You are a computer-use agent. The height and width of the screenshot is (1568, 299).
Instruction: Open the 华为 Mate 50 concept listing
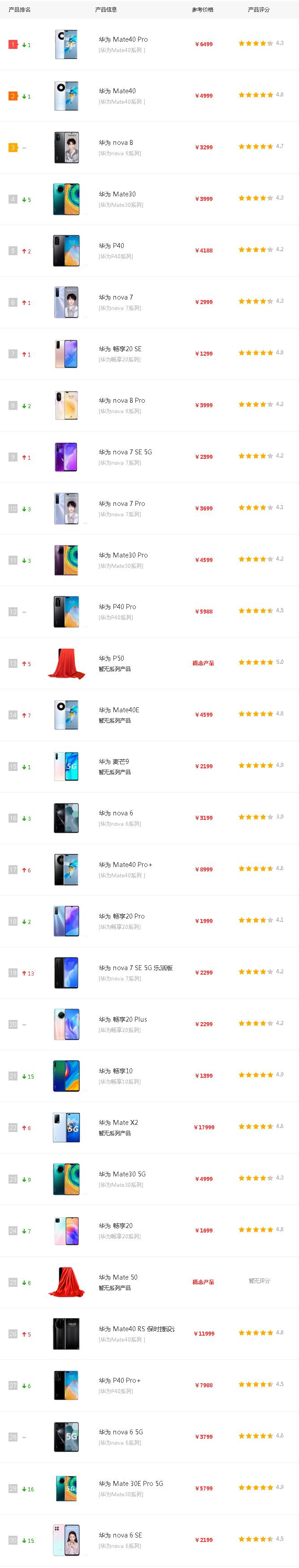118,1277
